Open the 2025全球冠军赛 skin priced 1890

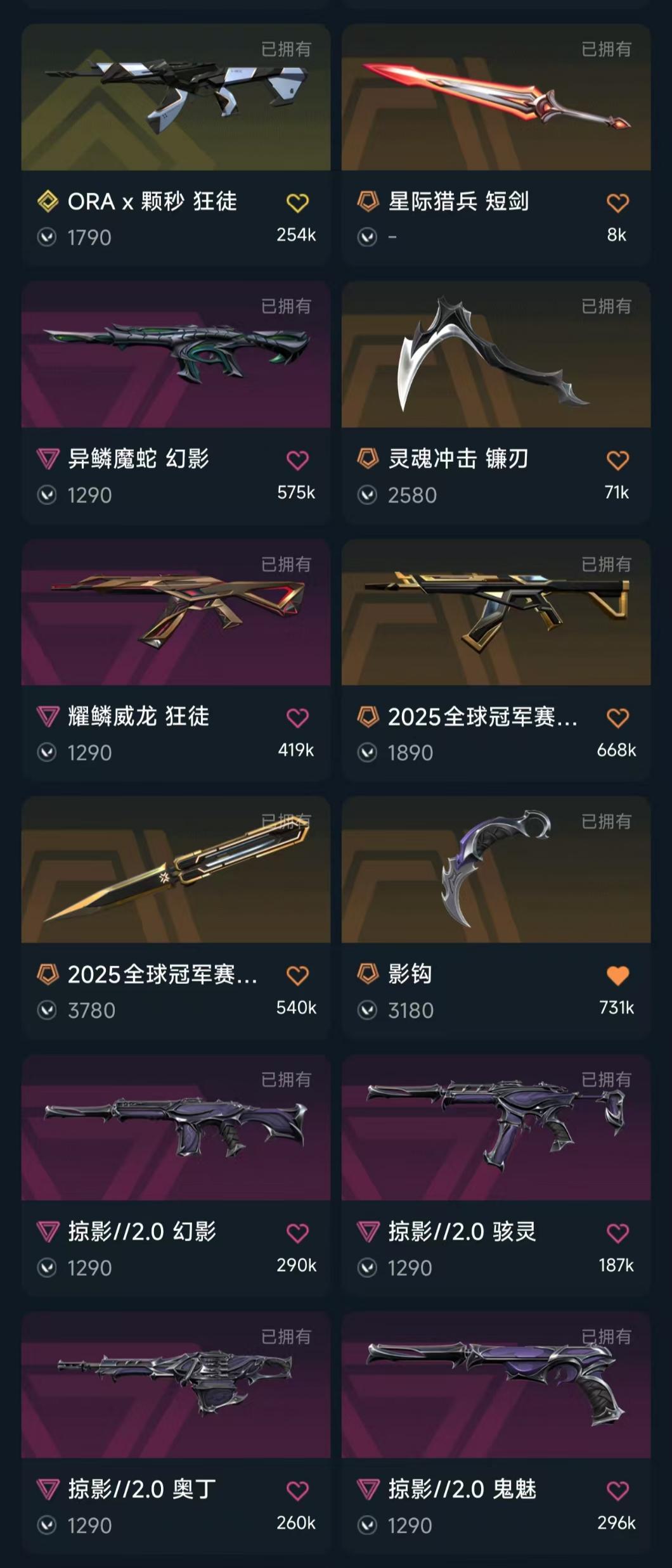click(496, 613)
